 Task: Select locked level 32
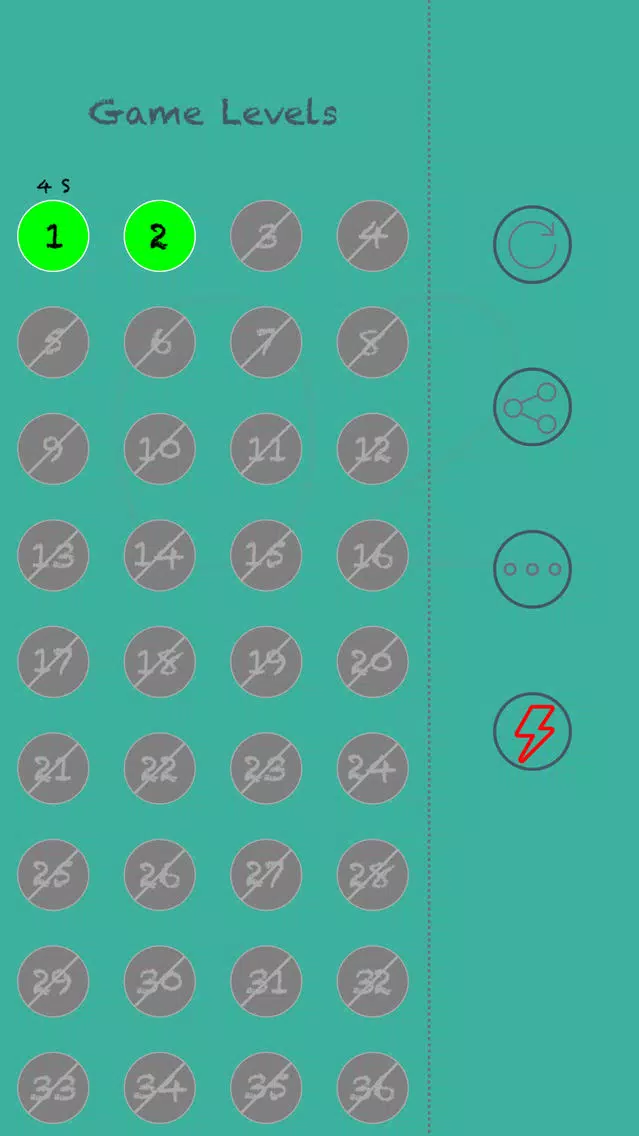pos(372,981)
